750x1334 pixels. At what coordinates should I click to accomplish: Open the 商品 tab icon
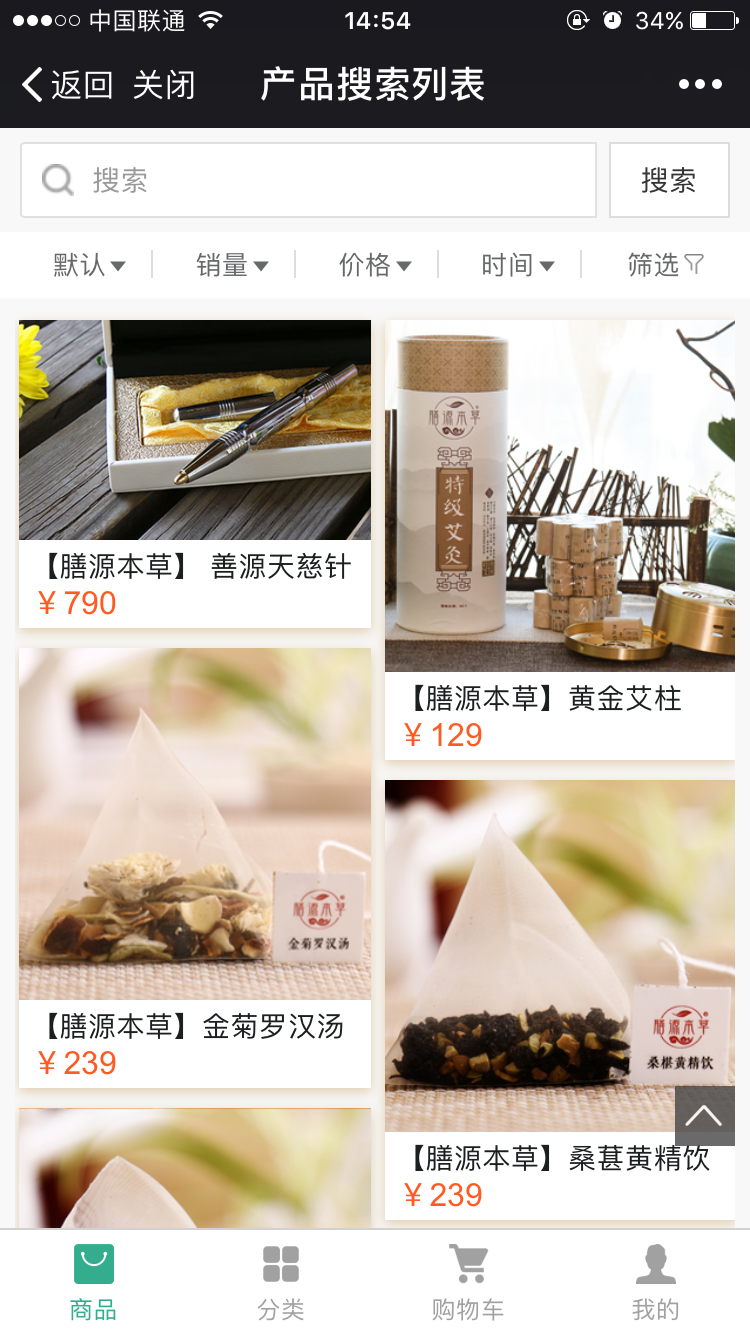(92, 1265)
